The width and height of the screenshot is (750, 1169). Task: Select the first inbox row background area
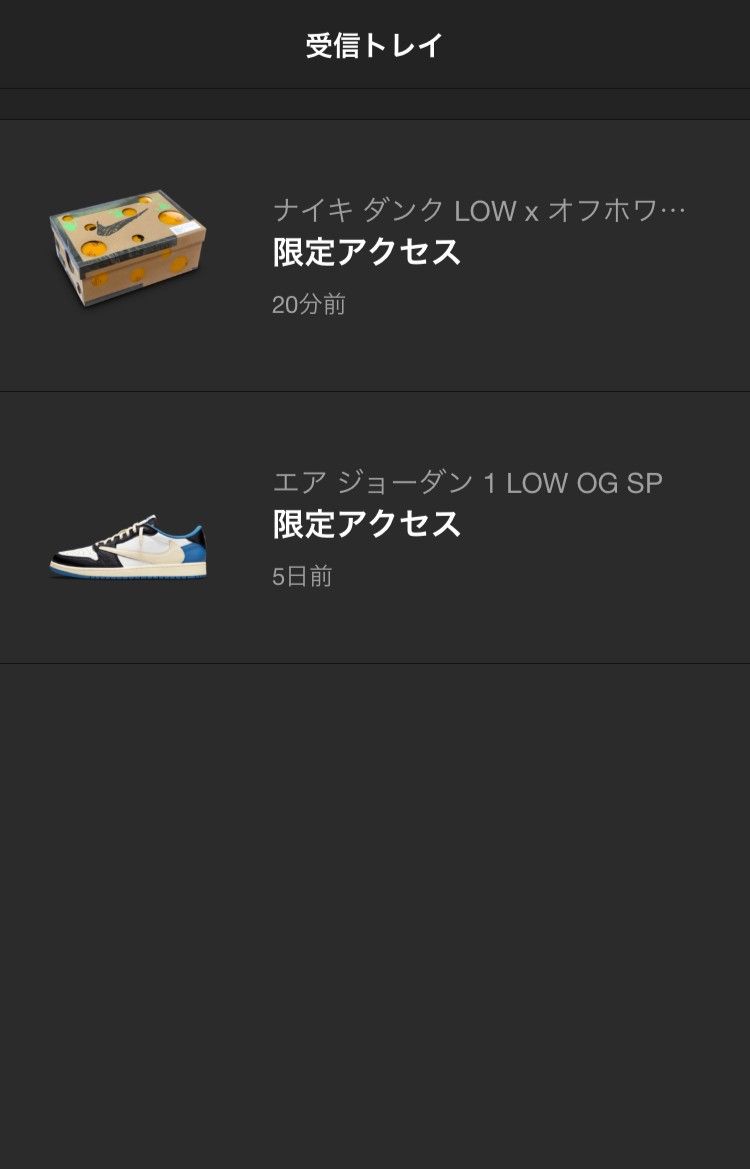[600, 350]
